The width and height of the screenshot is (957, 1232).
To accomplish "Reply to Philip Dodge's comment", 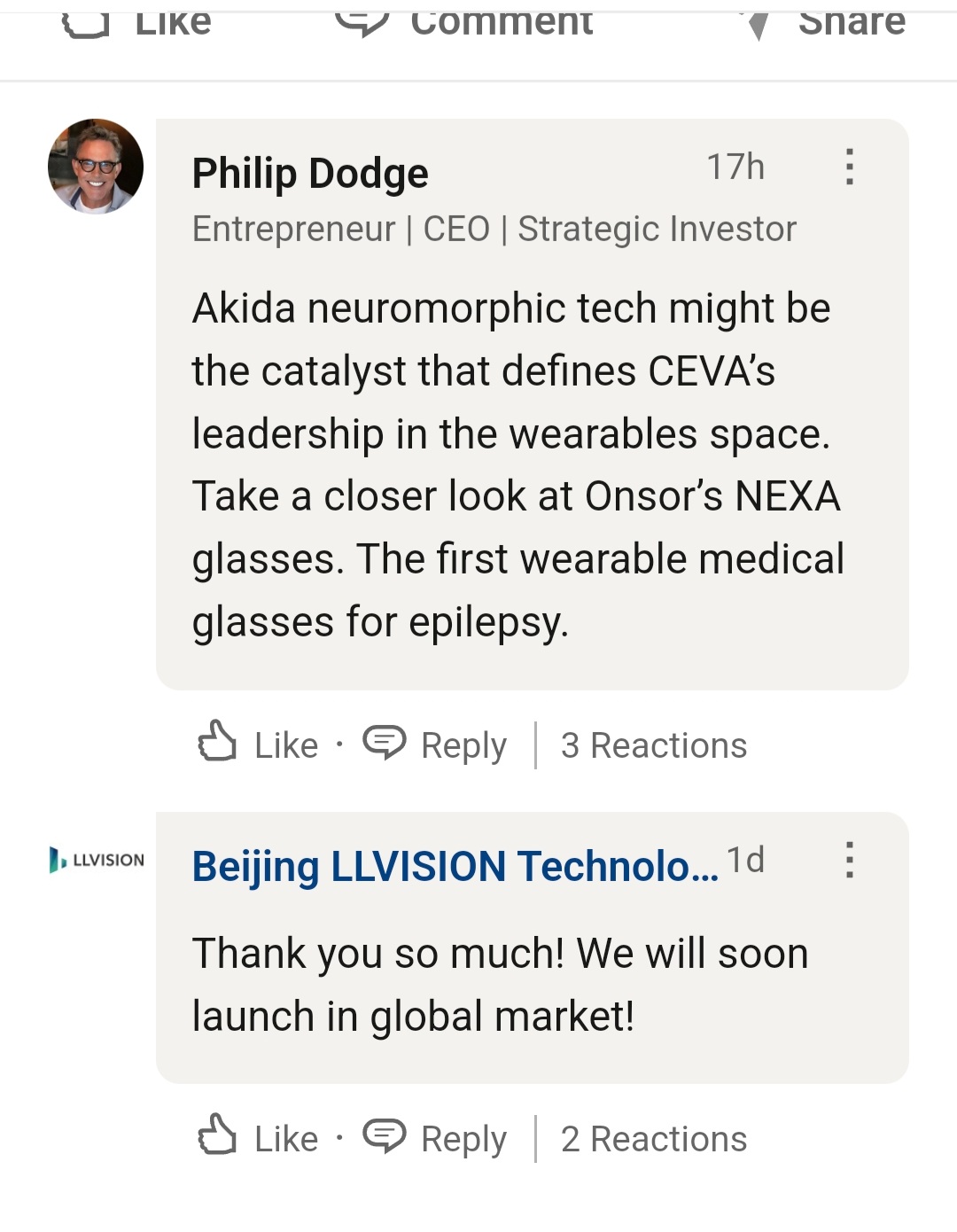I will pos(435,745).
